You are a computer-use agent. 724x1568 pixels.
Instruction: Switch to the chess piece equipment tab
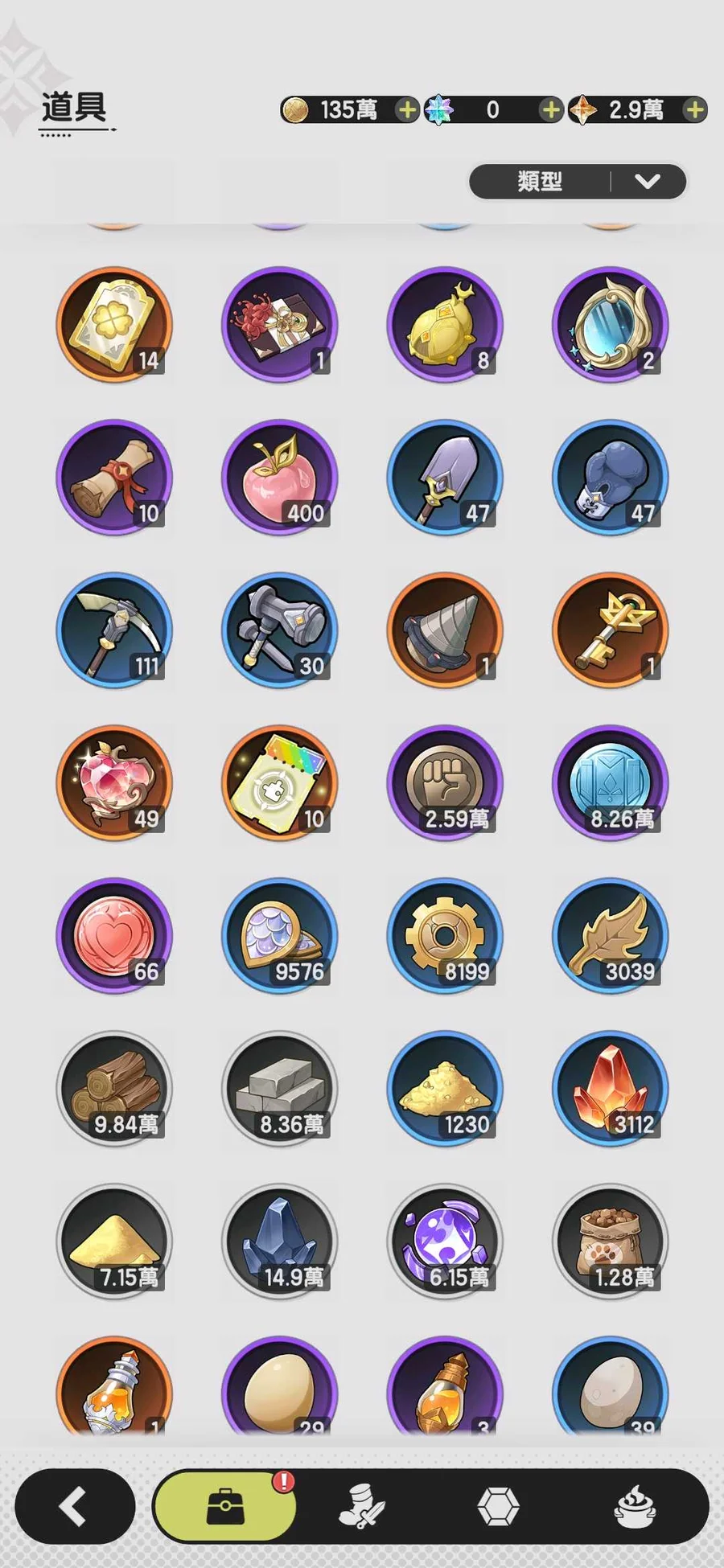(x=362, y=1506)
